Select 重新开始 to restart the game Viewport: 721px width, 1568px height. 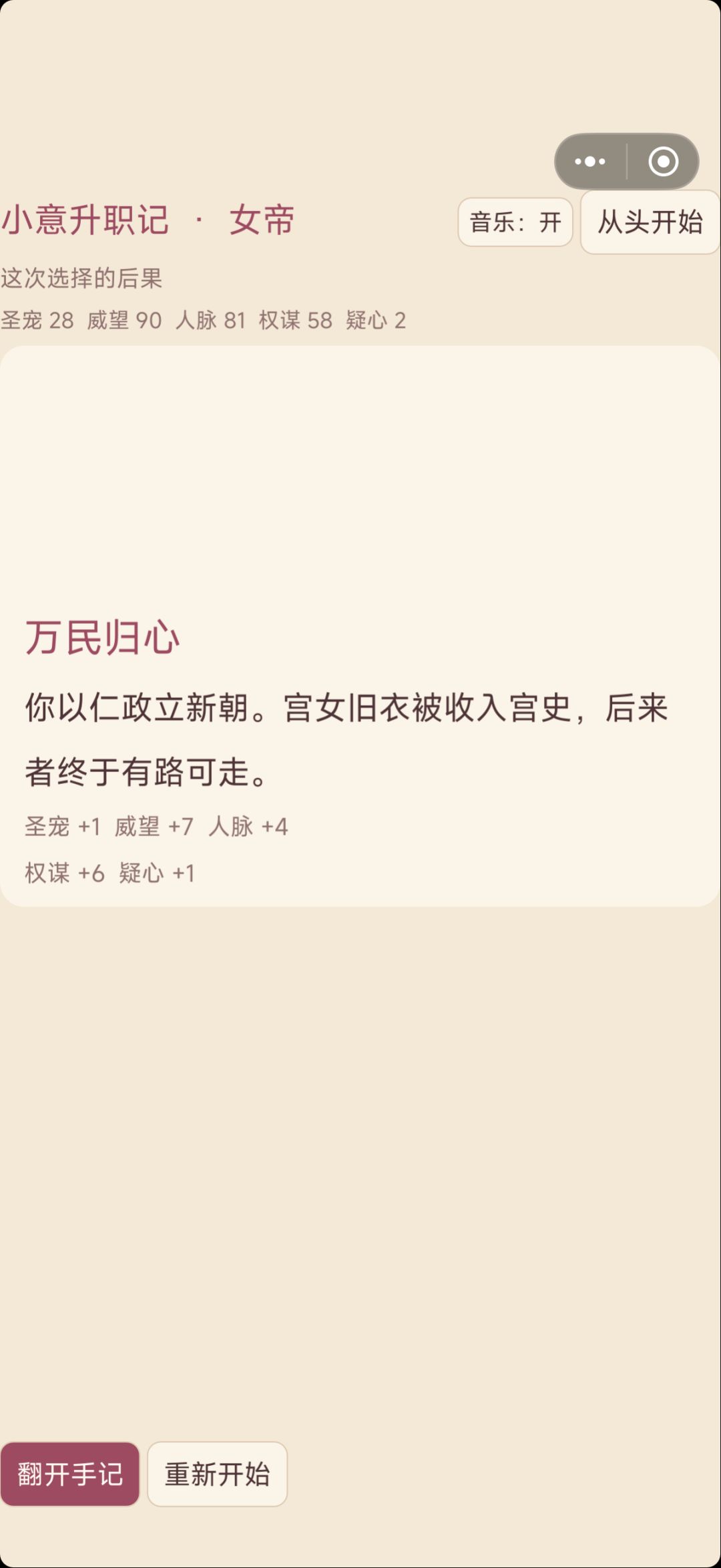click(218, 1474)
